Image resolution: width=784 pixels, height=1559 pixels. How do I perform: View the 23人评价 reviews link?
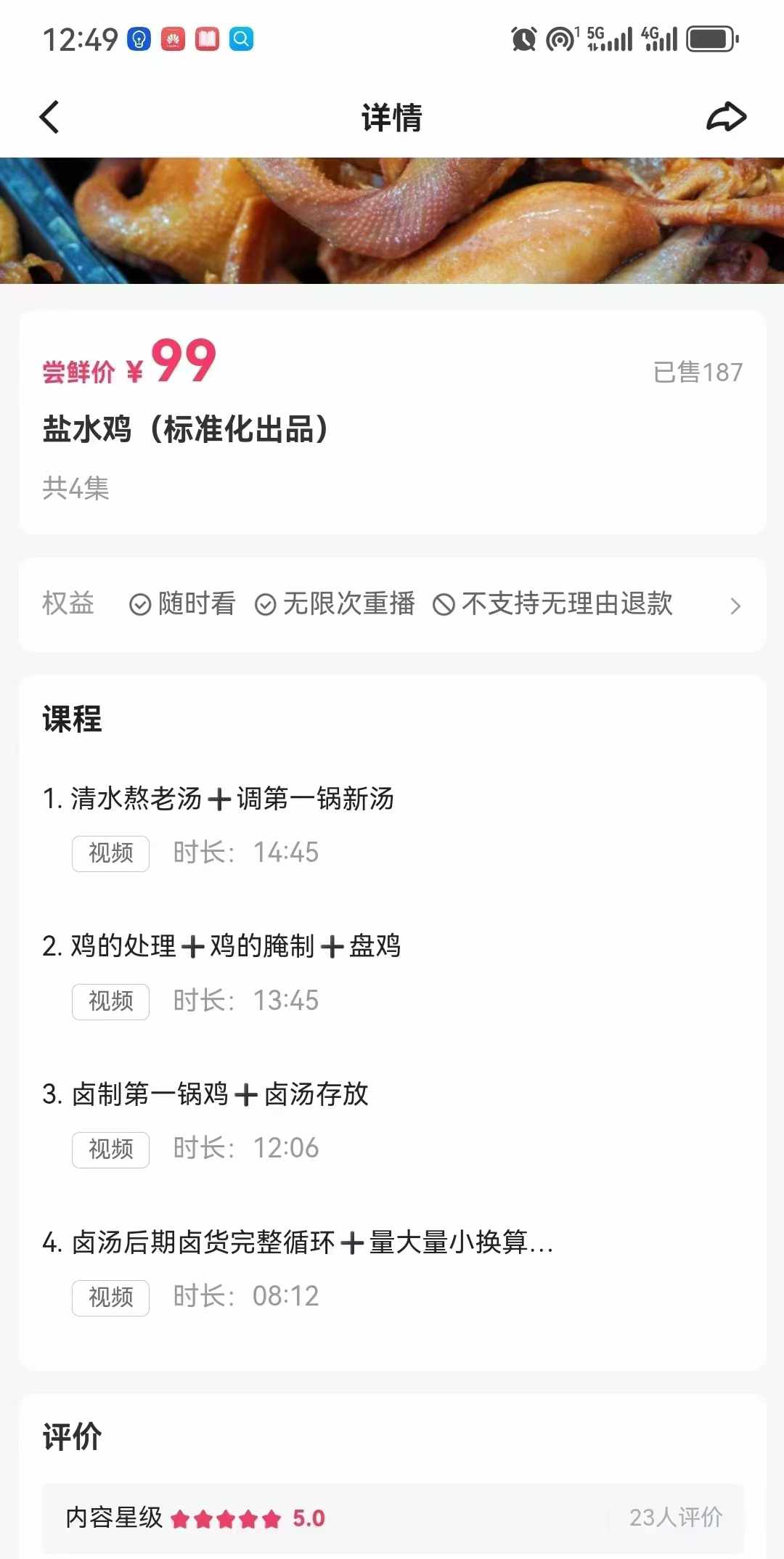tap(677, 1518)
